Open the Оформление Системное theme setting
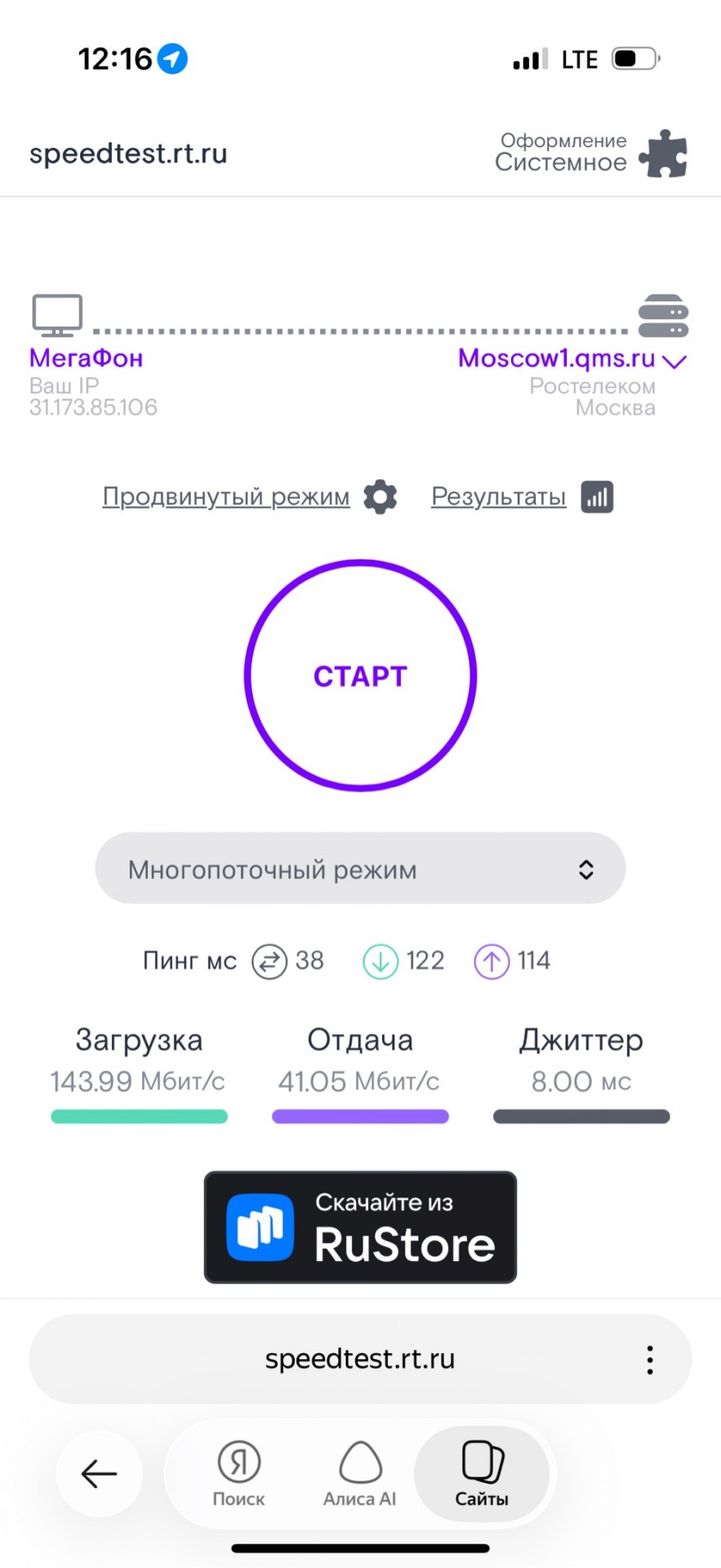This screenshot has height=1568, width=721. tap(591, 153)
